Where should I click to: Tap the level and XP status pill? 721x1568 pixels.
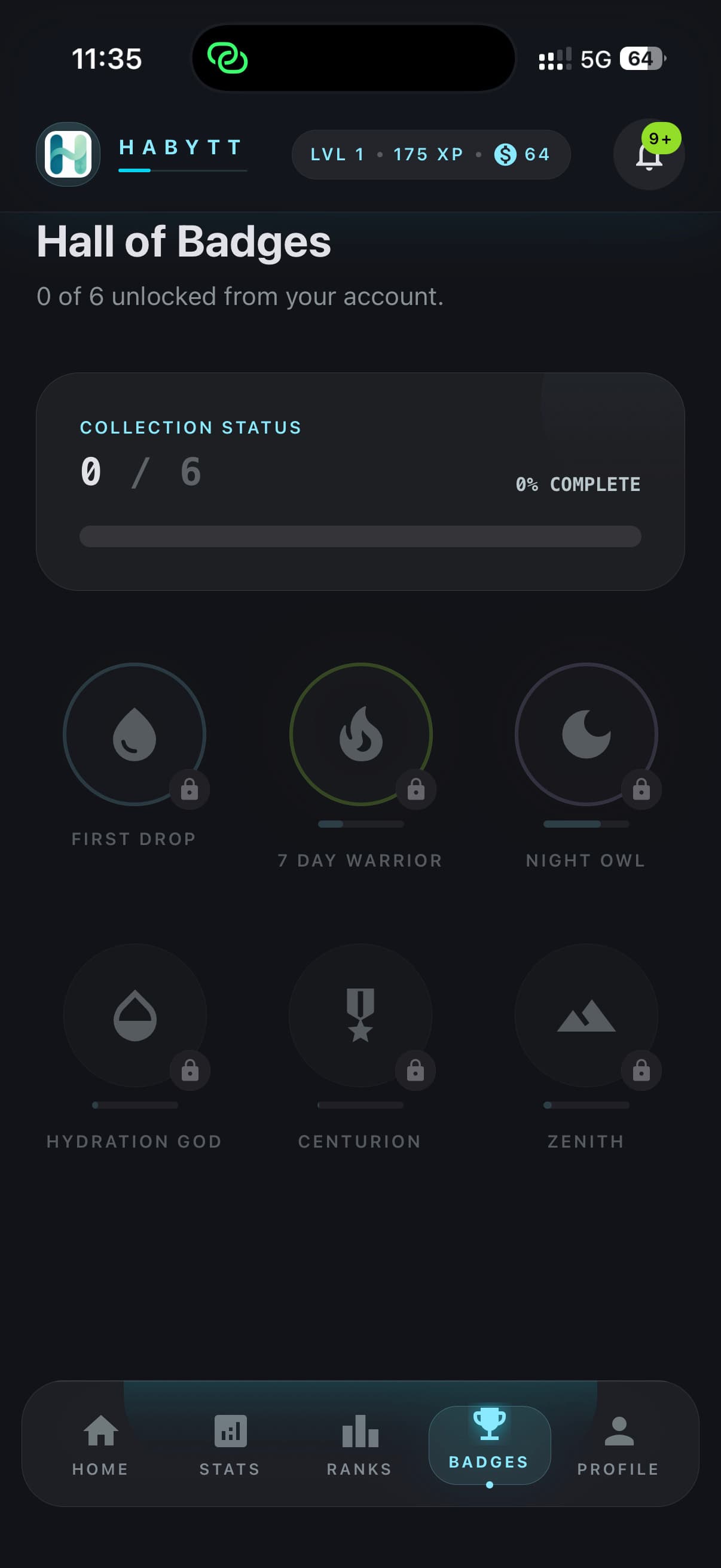(x=431, y=155)
